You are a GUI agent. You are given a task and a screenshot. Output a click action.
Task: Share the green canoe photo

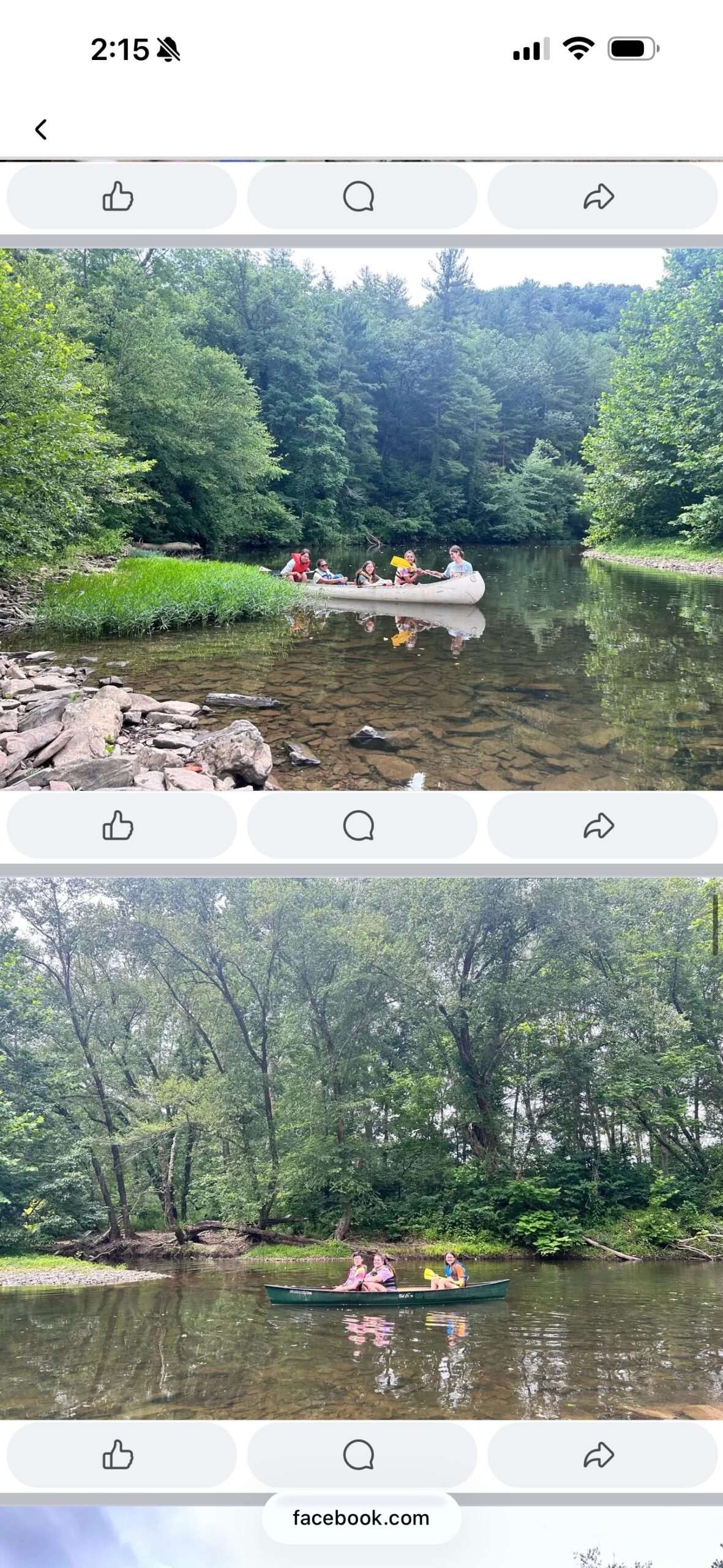coord(602,1455)
